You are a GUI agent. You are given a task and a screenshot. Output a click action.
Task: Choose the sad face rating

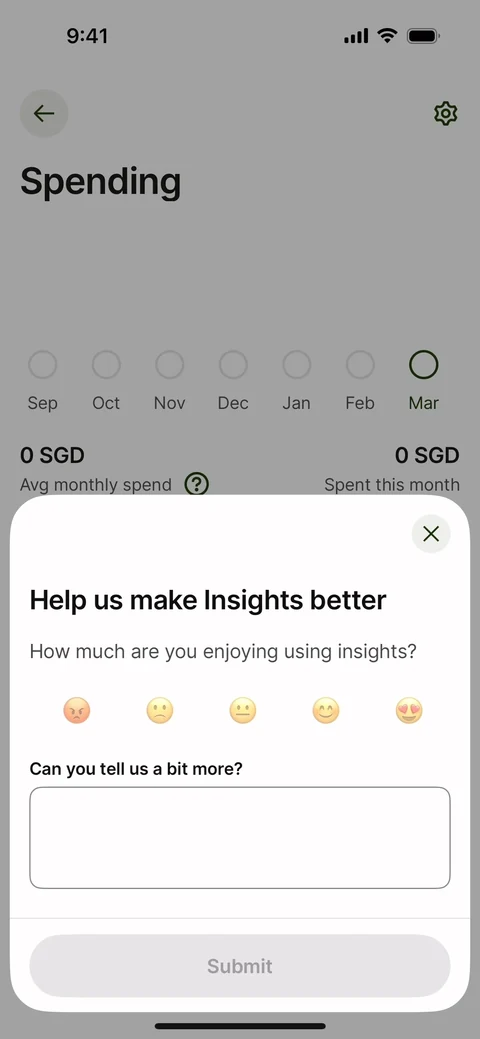pos(160,711)
